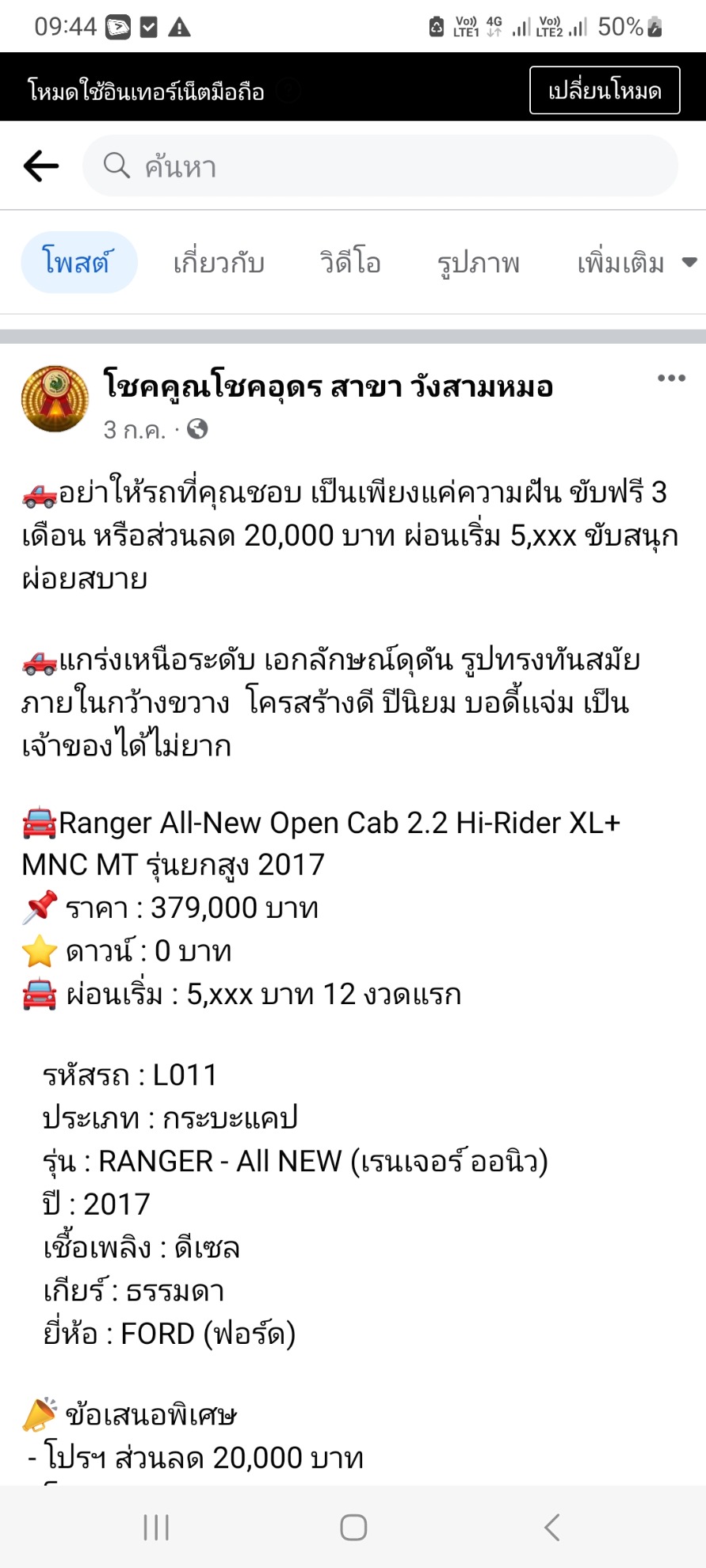Image resolution: width=706 pixels, height=1568 pixels.
Task: Open the โชคคูณโชคอุดร page name link
Action: pos(328,386)
